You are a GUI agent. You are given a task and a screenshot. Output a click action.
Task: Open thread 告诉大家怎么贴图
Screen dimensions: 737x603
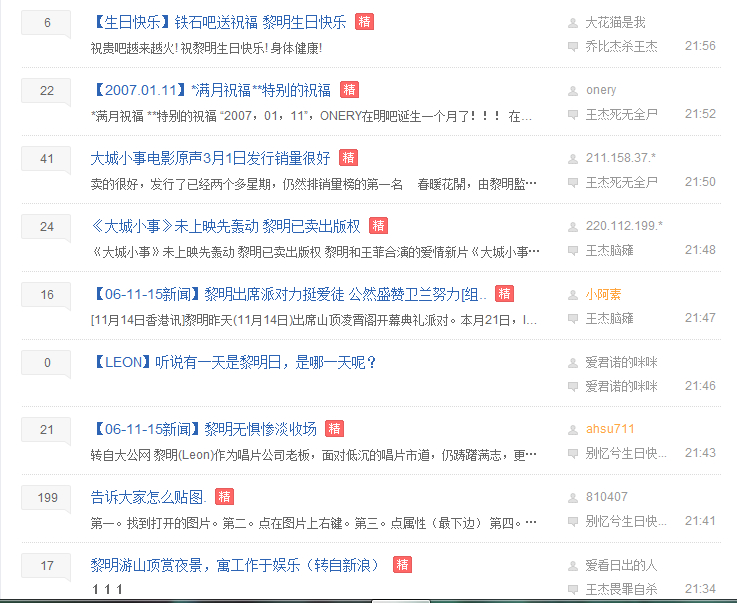(149, 497)
